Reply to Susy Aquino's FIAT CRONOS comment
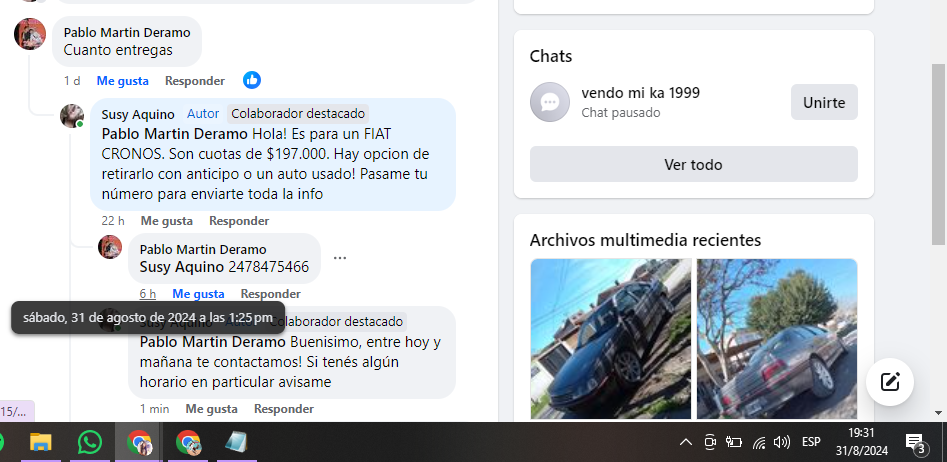 click(239, 220)
